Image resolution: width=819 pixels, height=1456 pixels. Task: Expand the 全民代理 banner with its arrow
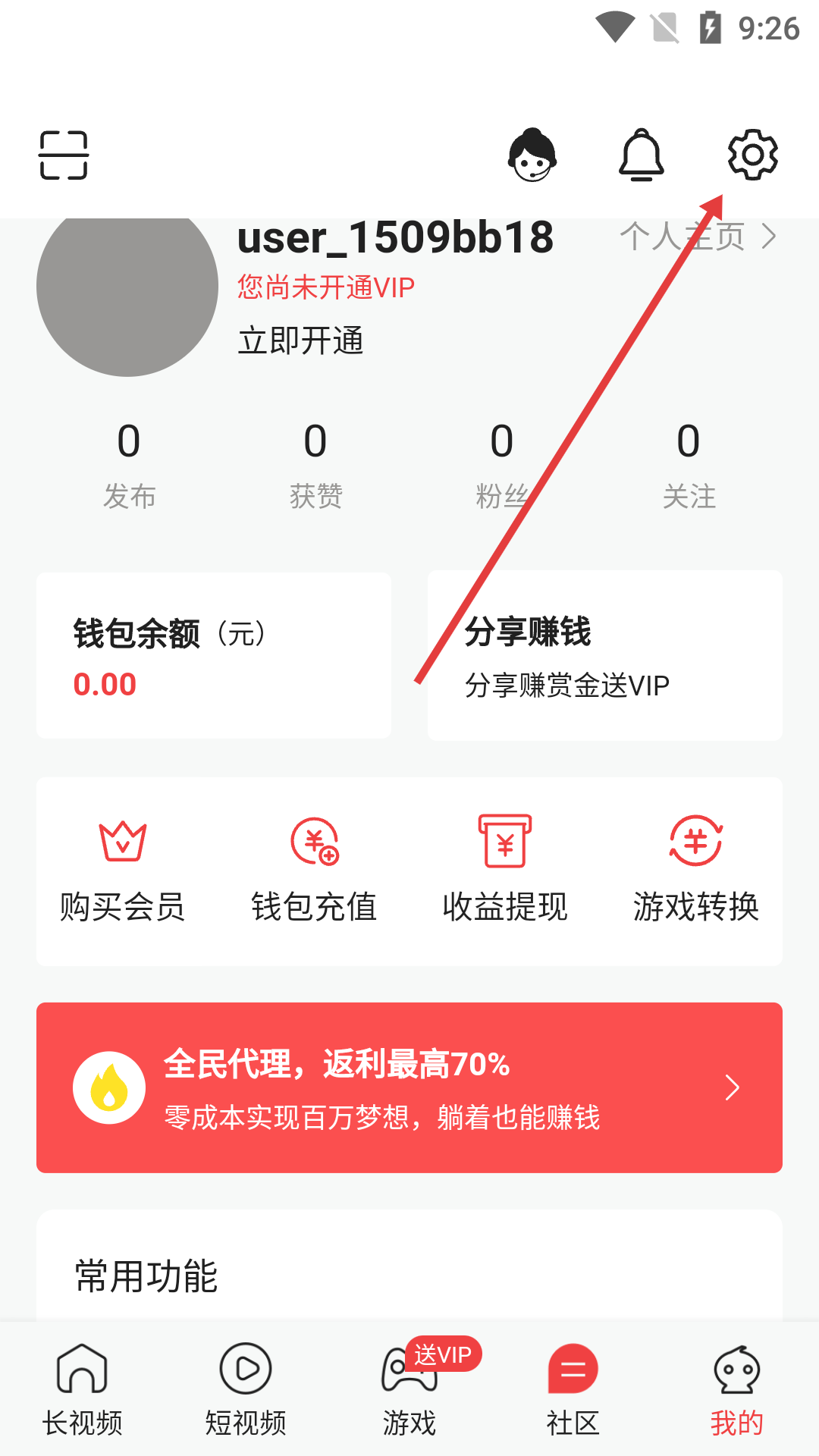732,1087
